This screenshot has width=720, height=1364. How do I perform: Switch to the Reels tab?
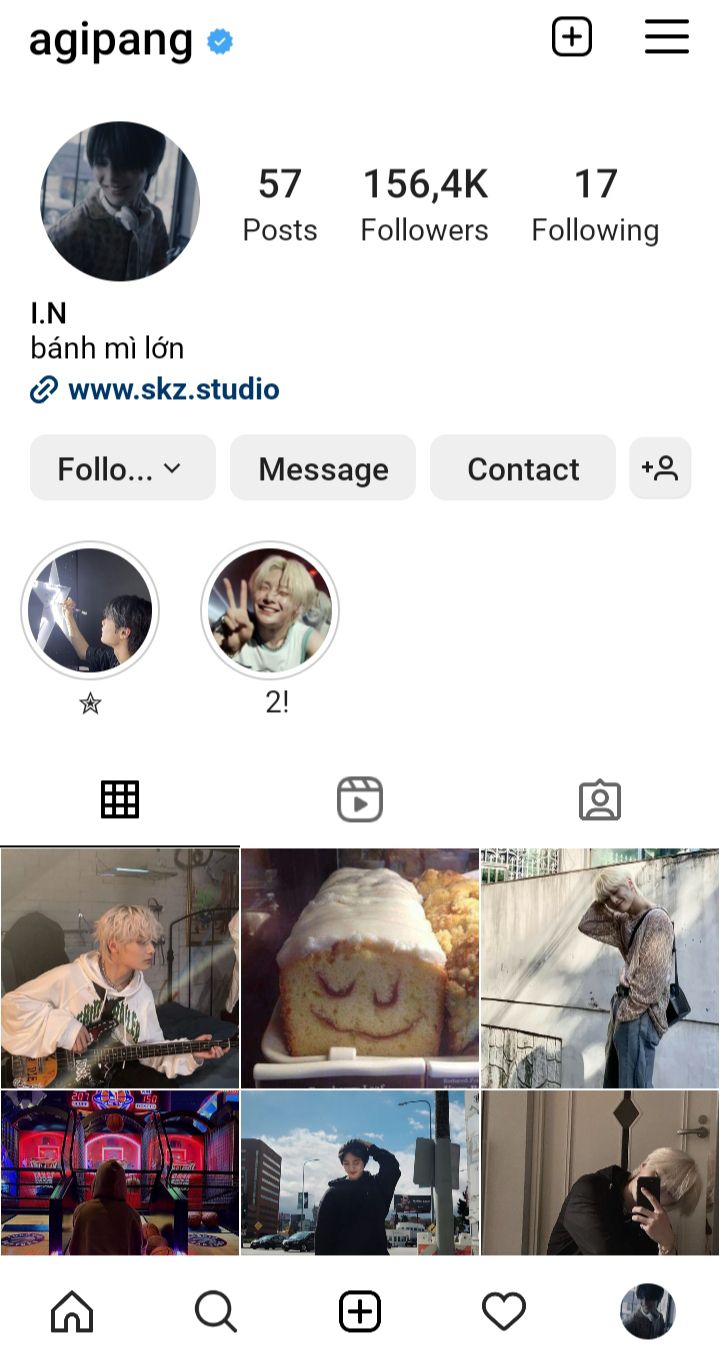360,800
